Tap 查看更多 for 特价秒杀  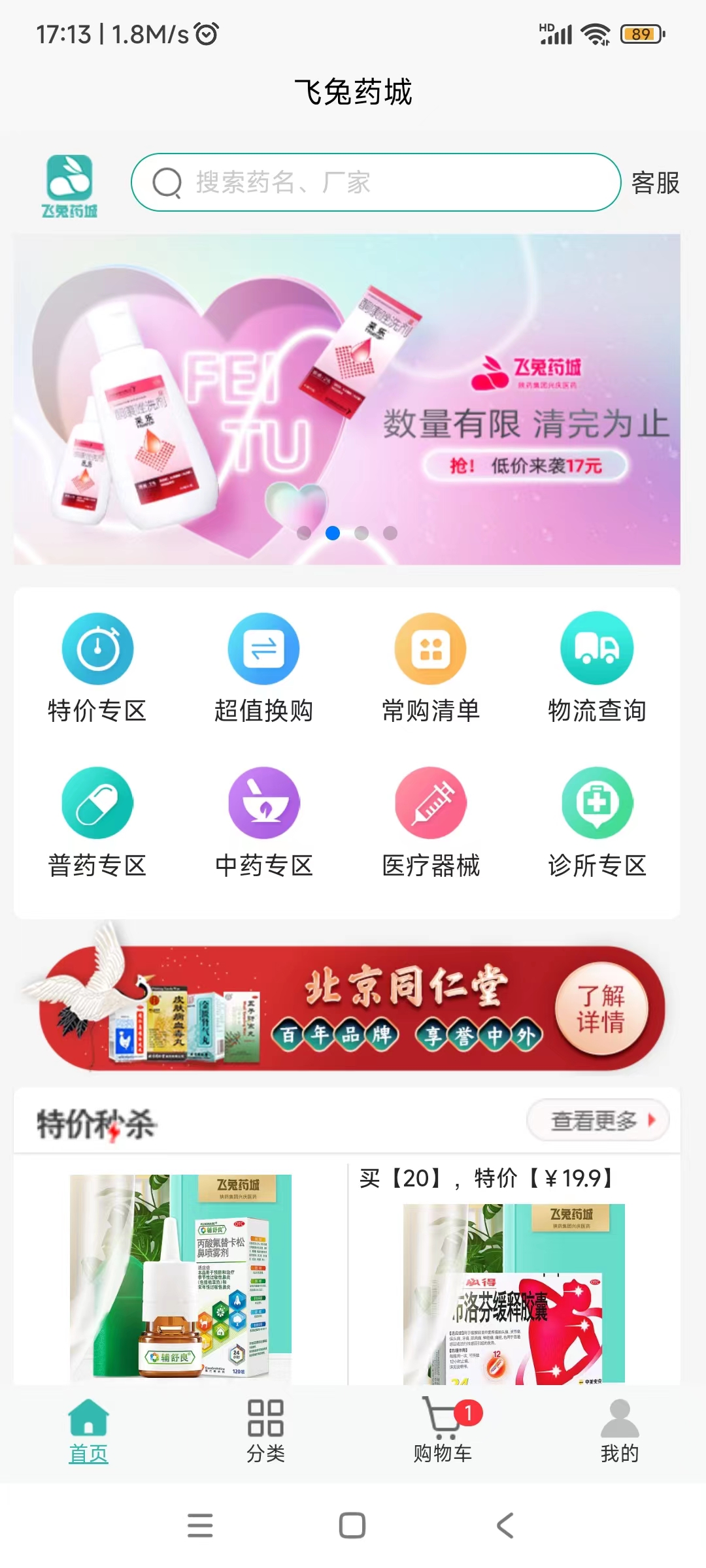pos(597,1120)
